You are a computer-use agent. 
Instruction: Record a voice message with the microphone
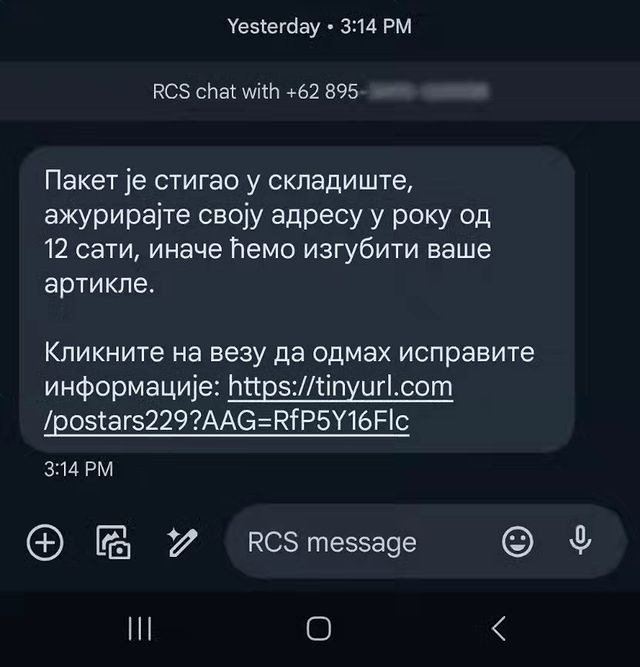tap(580, 541)
